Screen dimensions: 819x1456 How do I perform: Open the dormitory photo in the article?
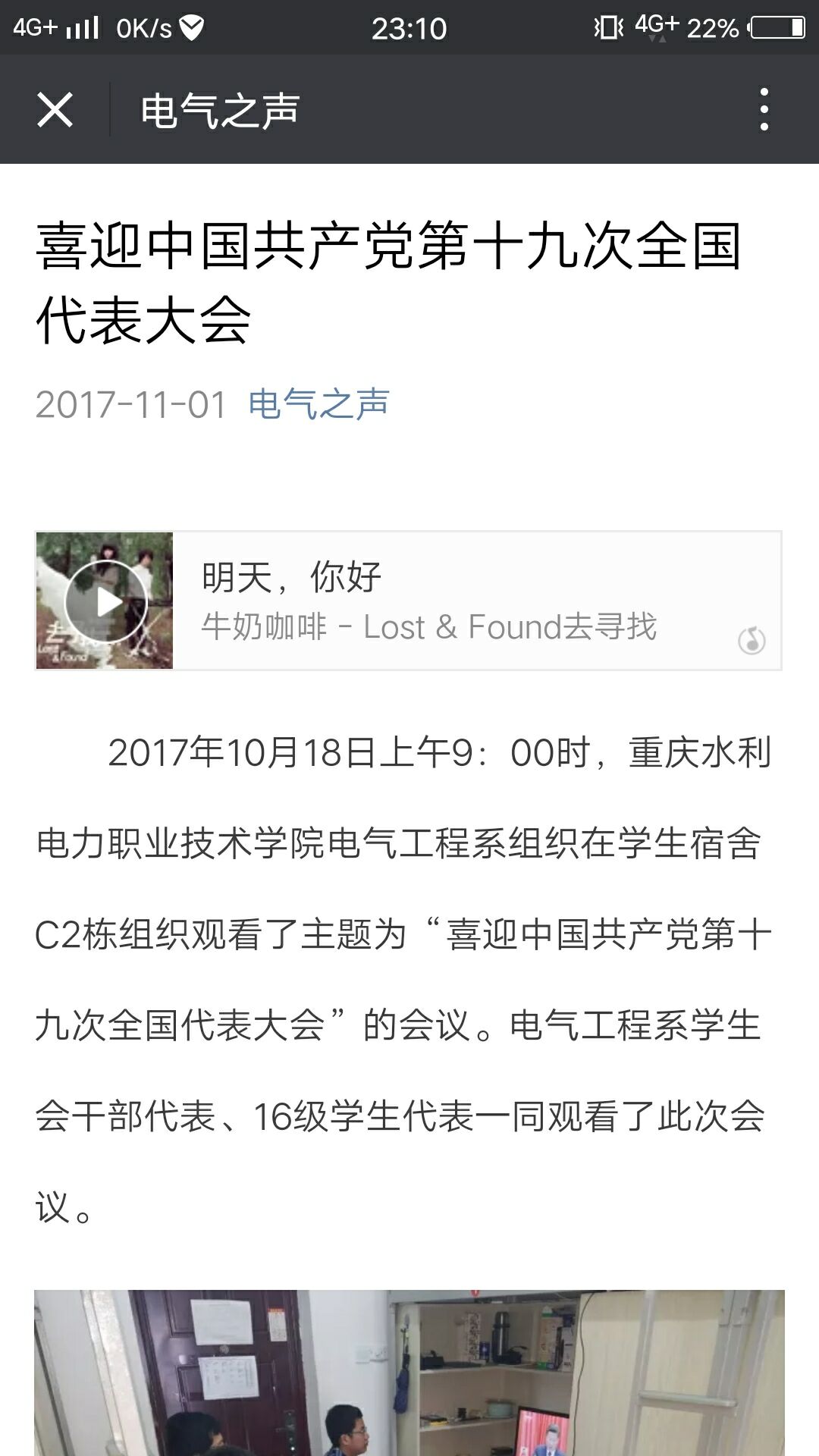pos(409,1373)
